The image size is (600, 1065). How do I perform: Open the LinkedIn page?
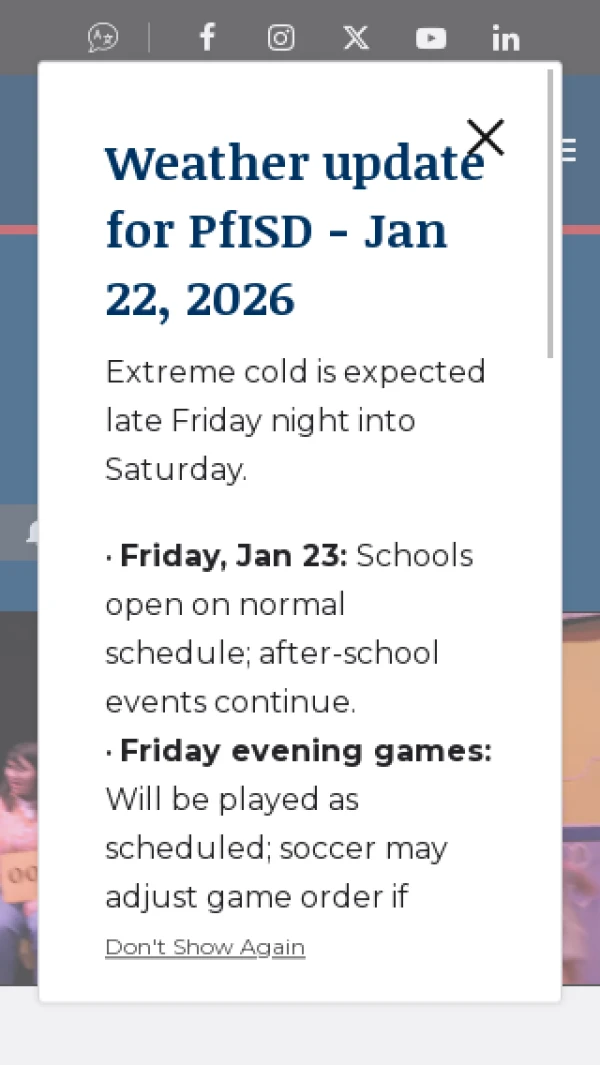click(506, 38)
